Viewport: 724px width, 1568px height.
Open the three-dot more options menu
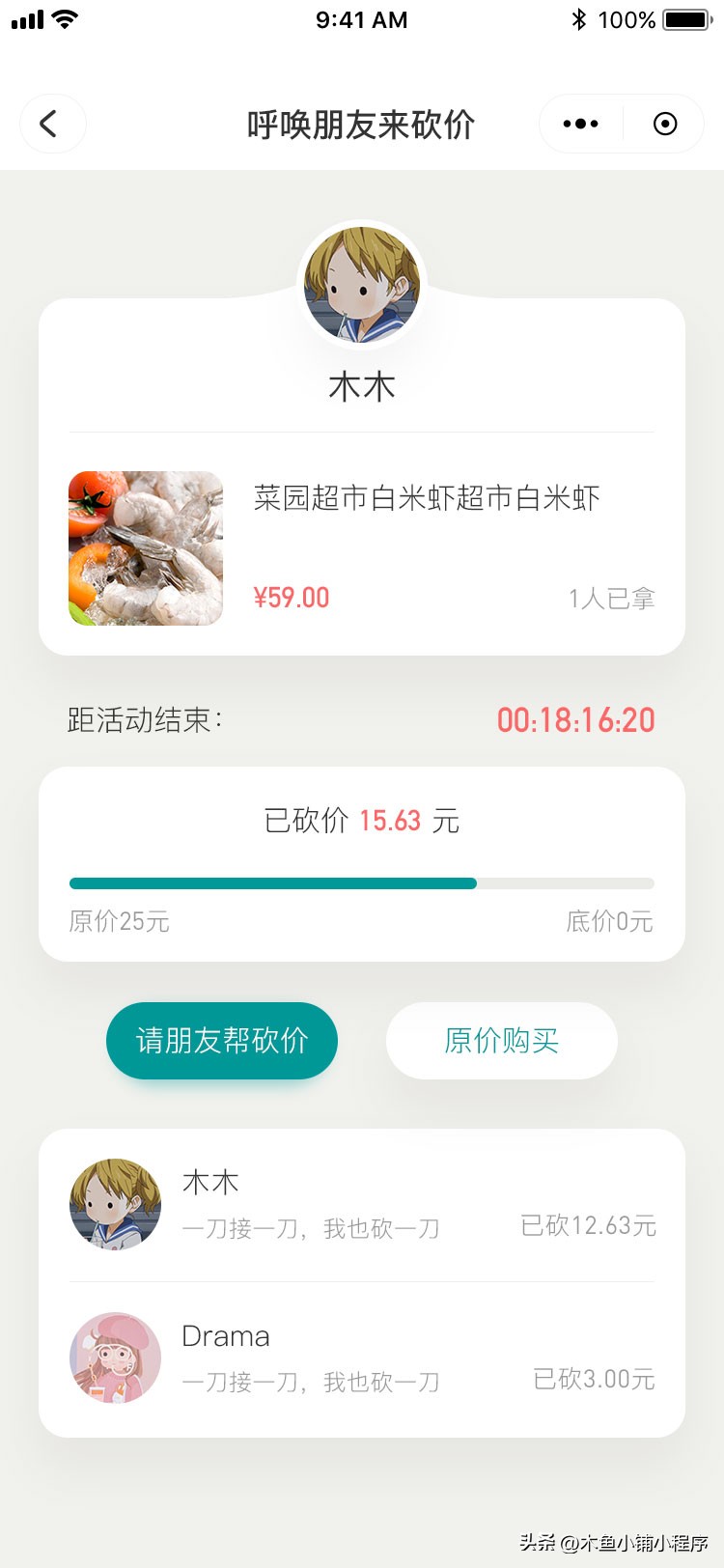click(x=580, y=124)
